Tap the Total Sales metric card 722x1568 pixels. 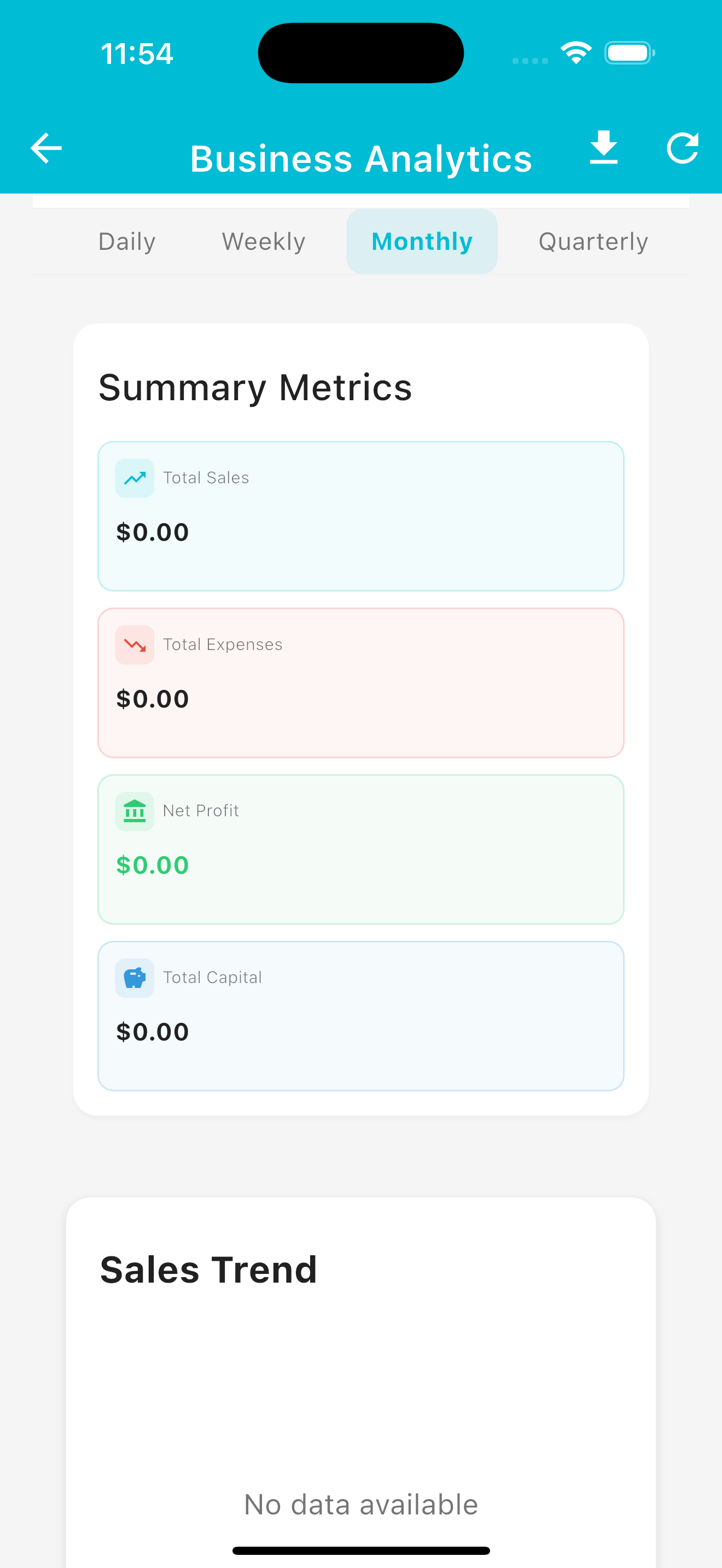click(x=361, y=515)
